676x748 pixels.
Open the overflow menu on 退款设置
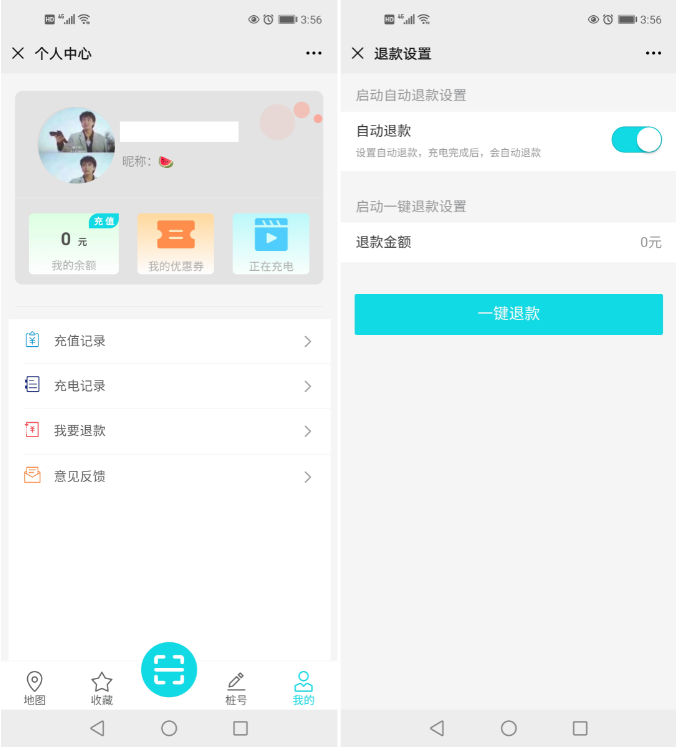653,53
